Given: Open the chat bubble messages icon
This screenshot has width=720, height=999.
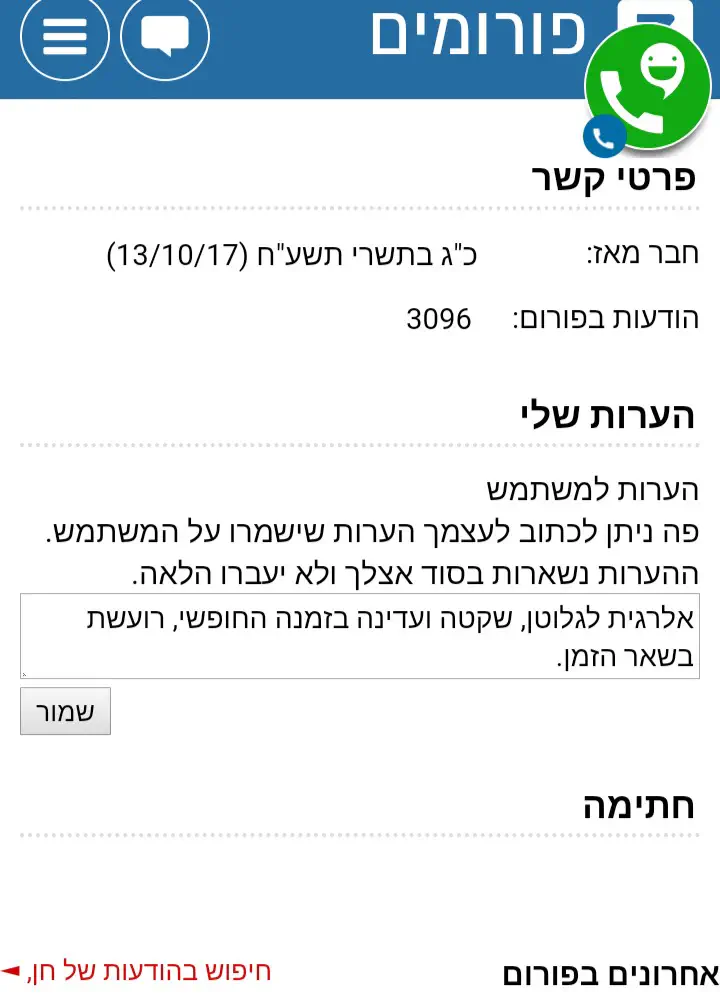Looking at the screenshot, I should (165, 36).
